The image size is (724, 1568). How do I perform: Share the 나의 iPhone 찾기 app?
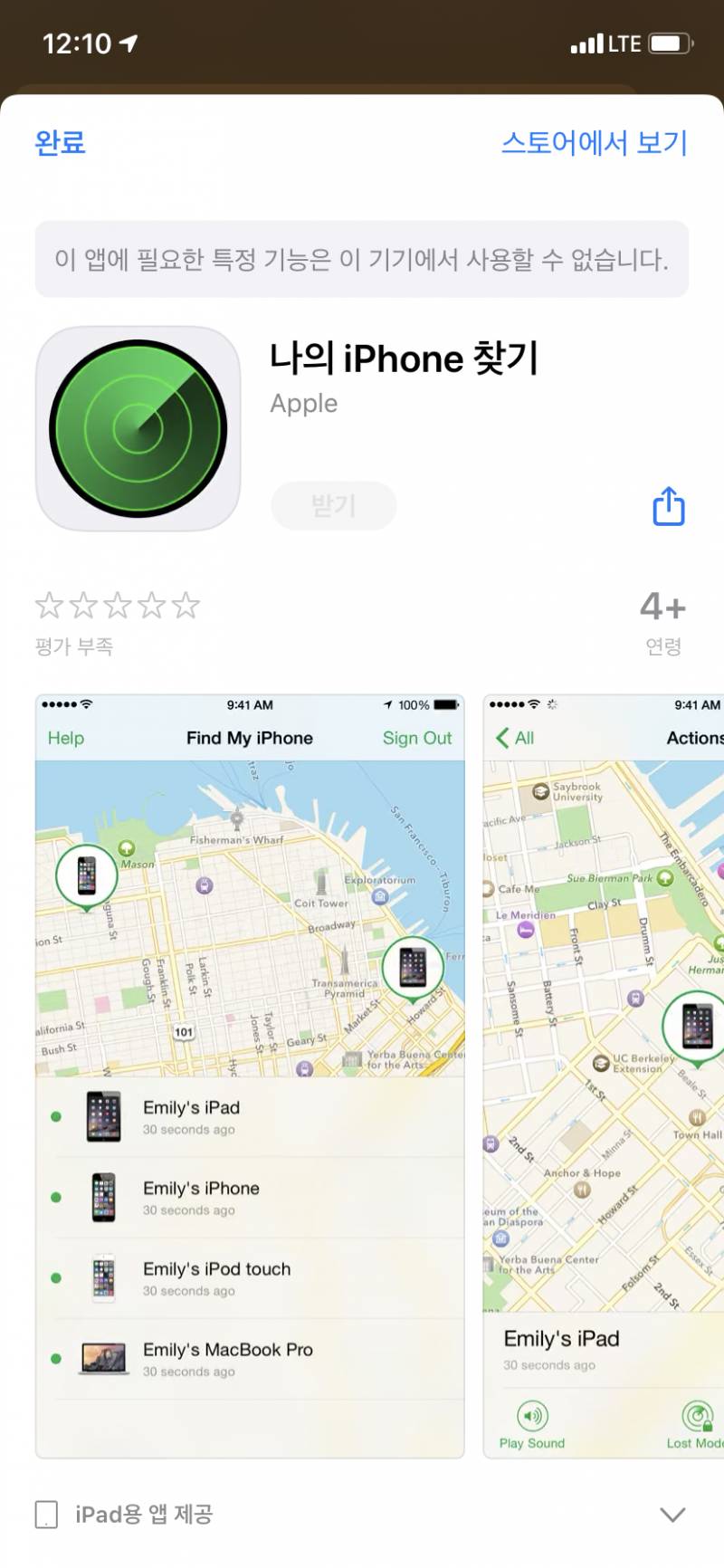click(669, 506)
